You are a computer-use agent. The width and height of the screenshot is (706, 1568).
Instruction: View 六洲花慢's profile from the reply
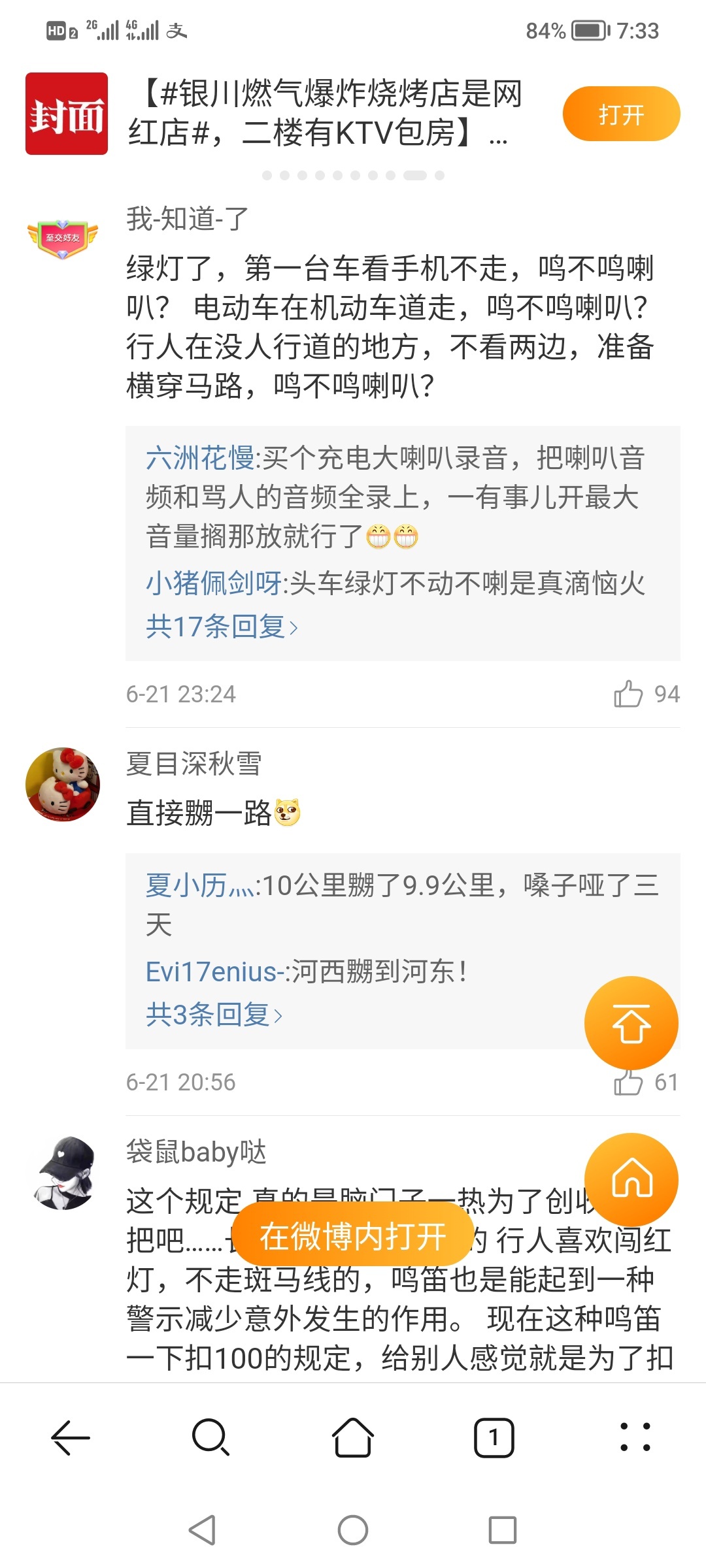200,458
